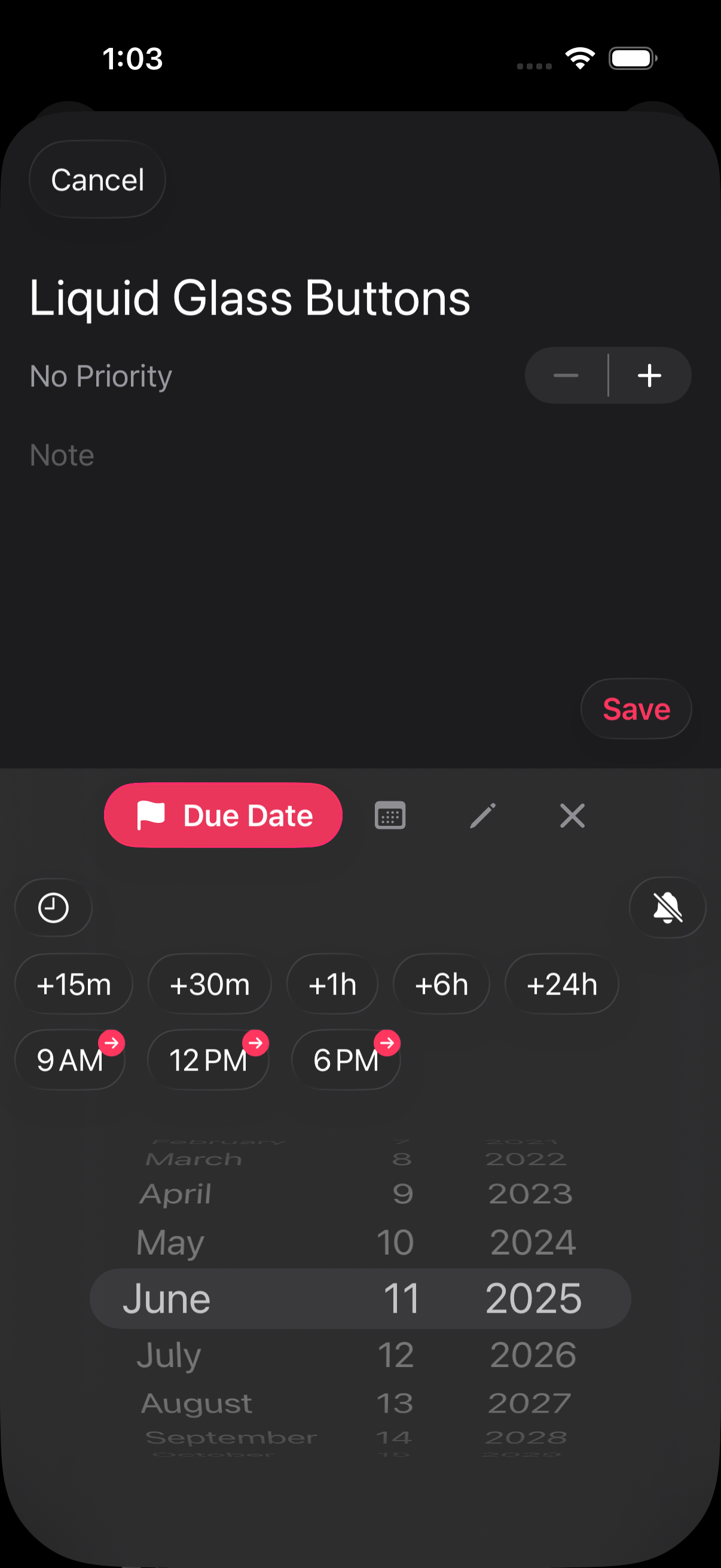Decrease priority with the minus button

(x=566, y=375)
